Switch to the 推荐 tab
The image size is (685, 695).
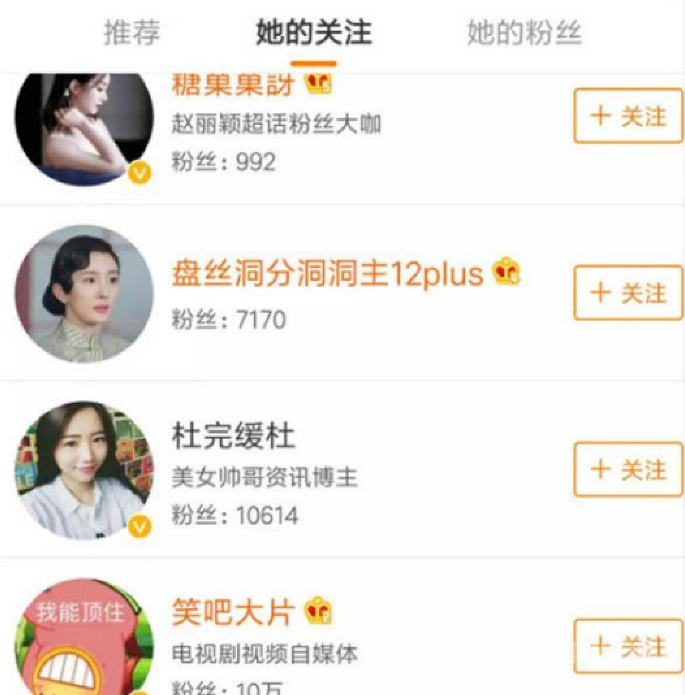coord(132,33)
